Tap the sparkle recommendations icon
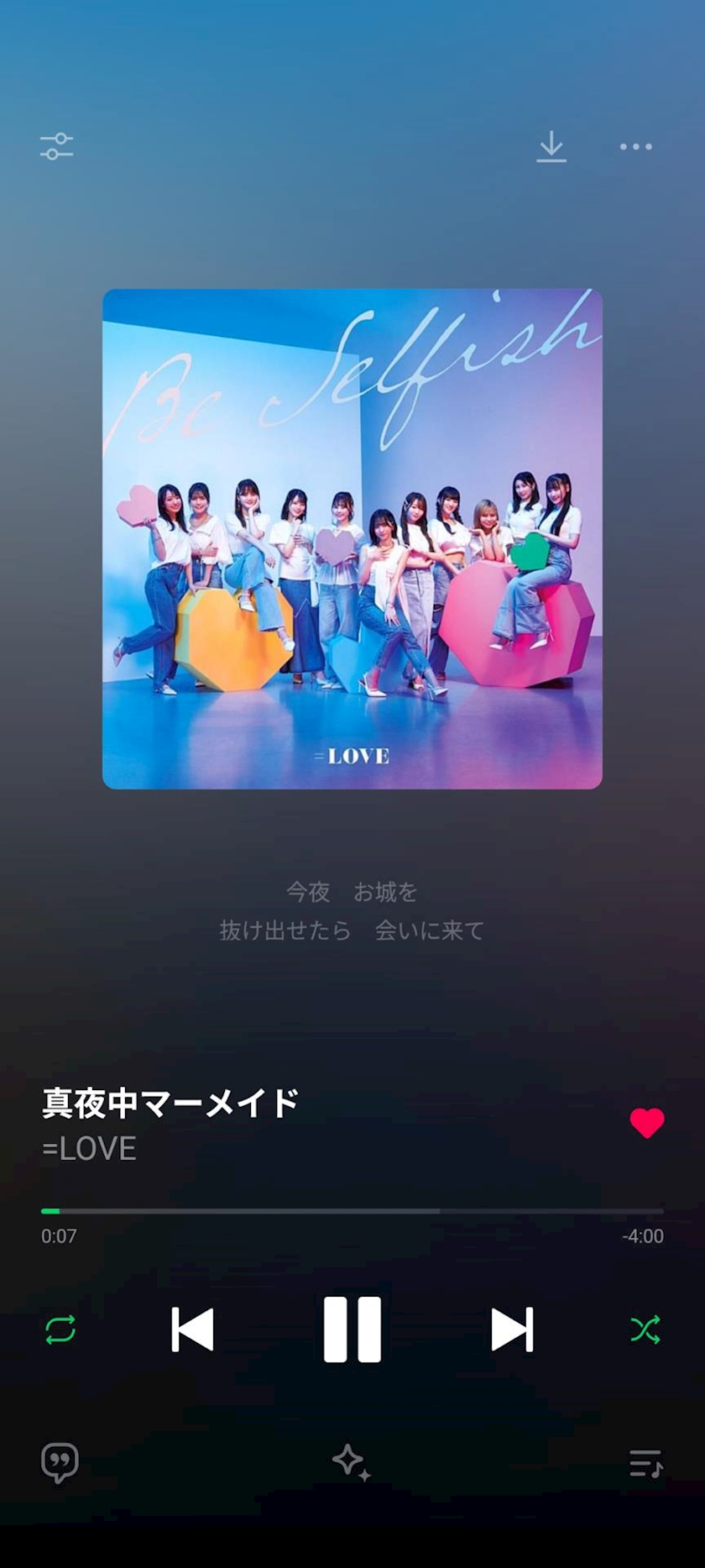 click(x=352, y=1463)
